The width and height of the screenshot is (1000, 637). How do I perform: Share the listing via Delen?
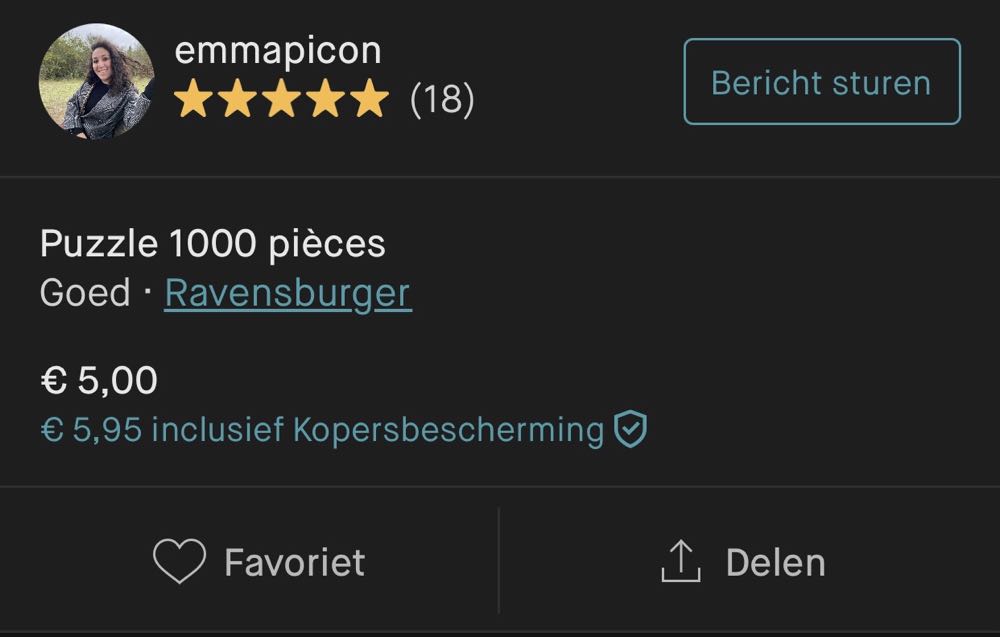tap(743, 561)
